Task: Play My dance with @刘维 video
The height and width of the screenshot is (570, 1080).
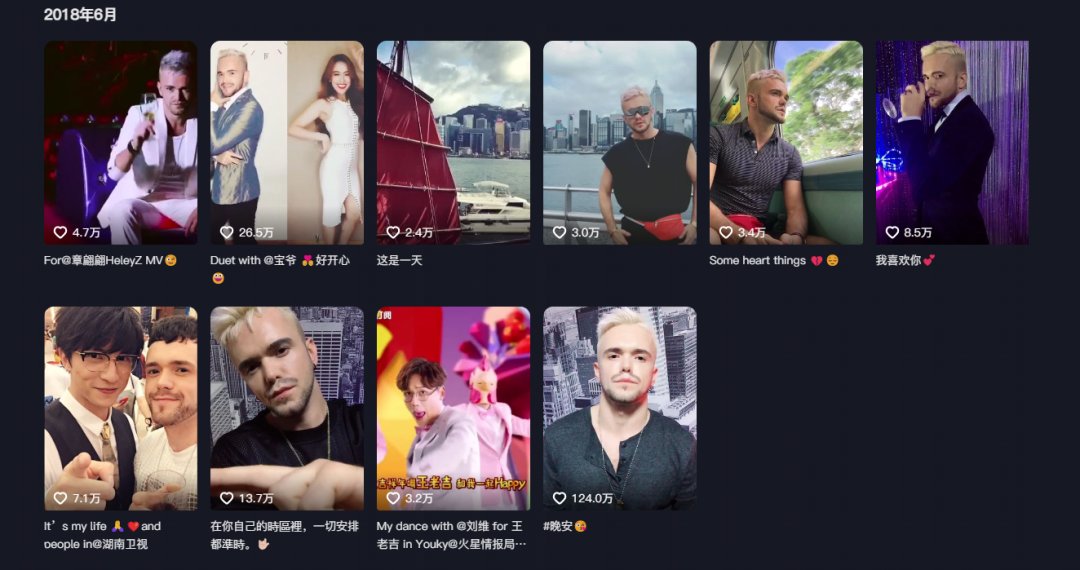Action: (453, 408)
